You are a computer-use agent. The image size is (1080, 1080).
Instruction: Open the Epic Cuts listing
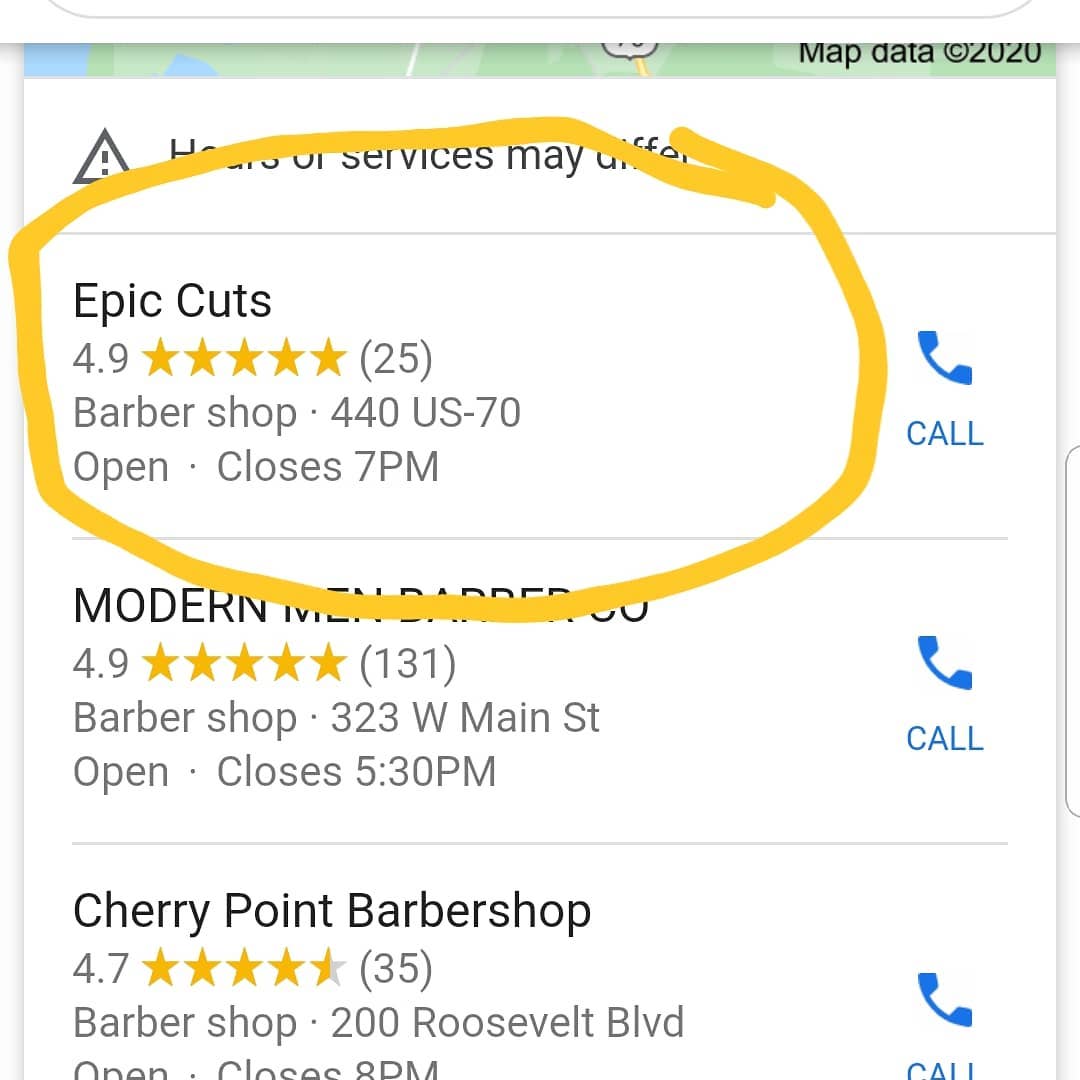click(172, 302)
